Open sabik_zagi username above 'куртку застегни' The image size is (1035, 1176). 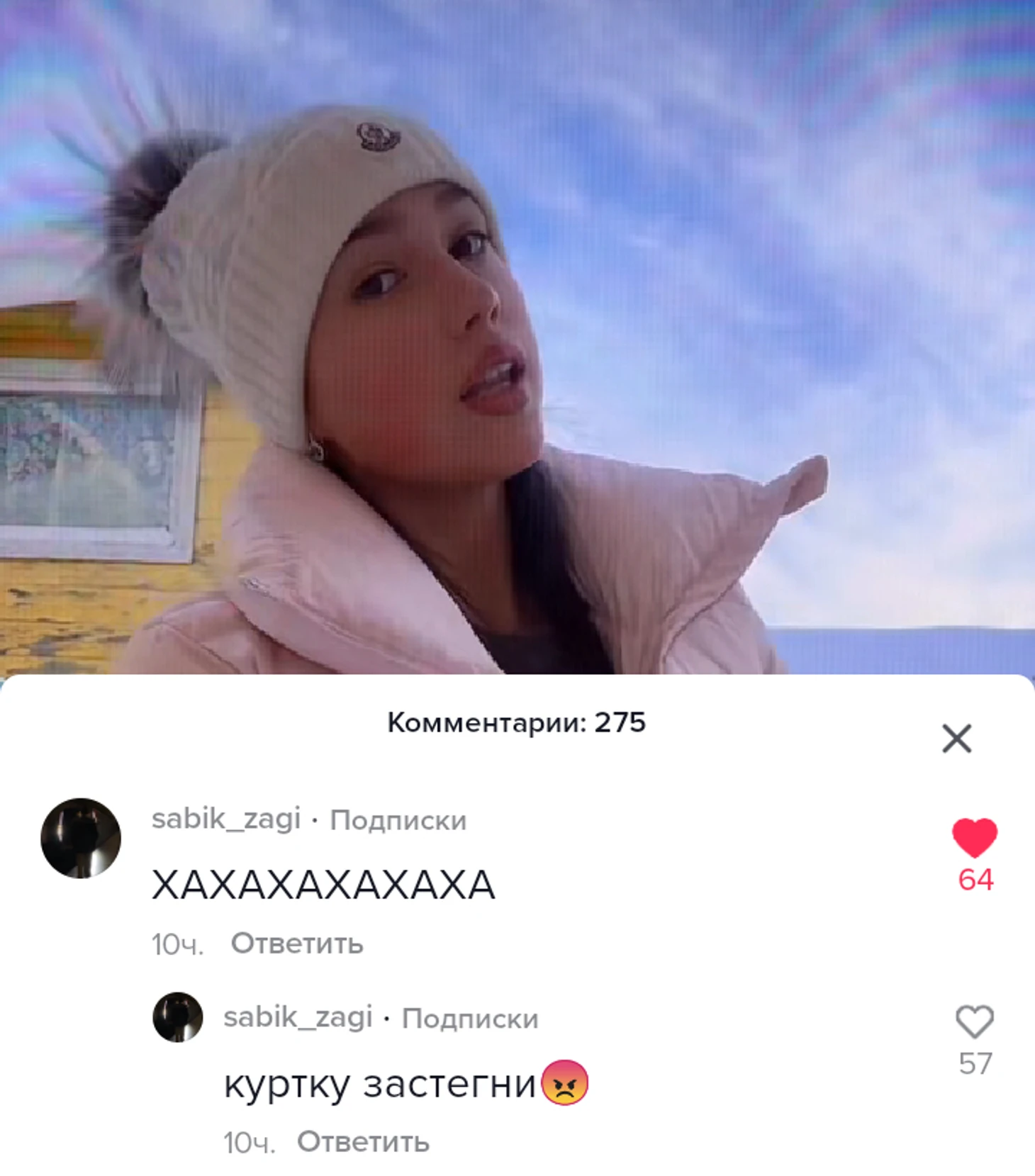pos(298,1017)
